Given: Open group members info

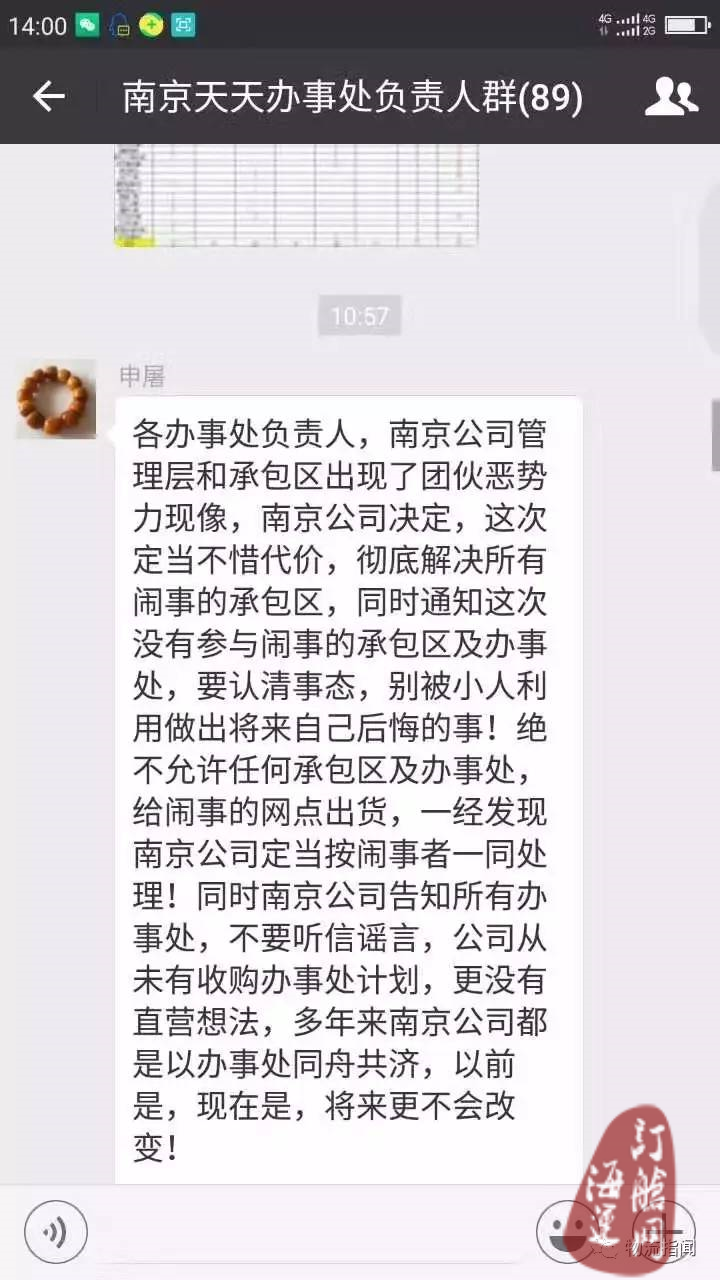Looking at the screenshot, I should [x=671, y=97].
